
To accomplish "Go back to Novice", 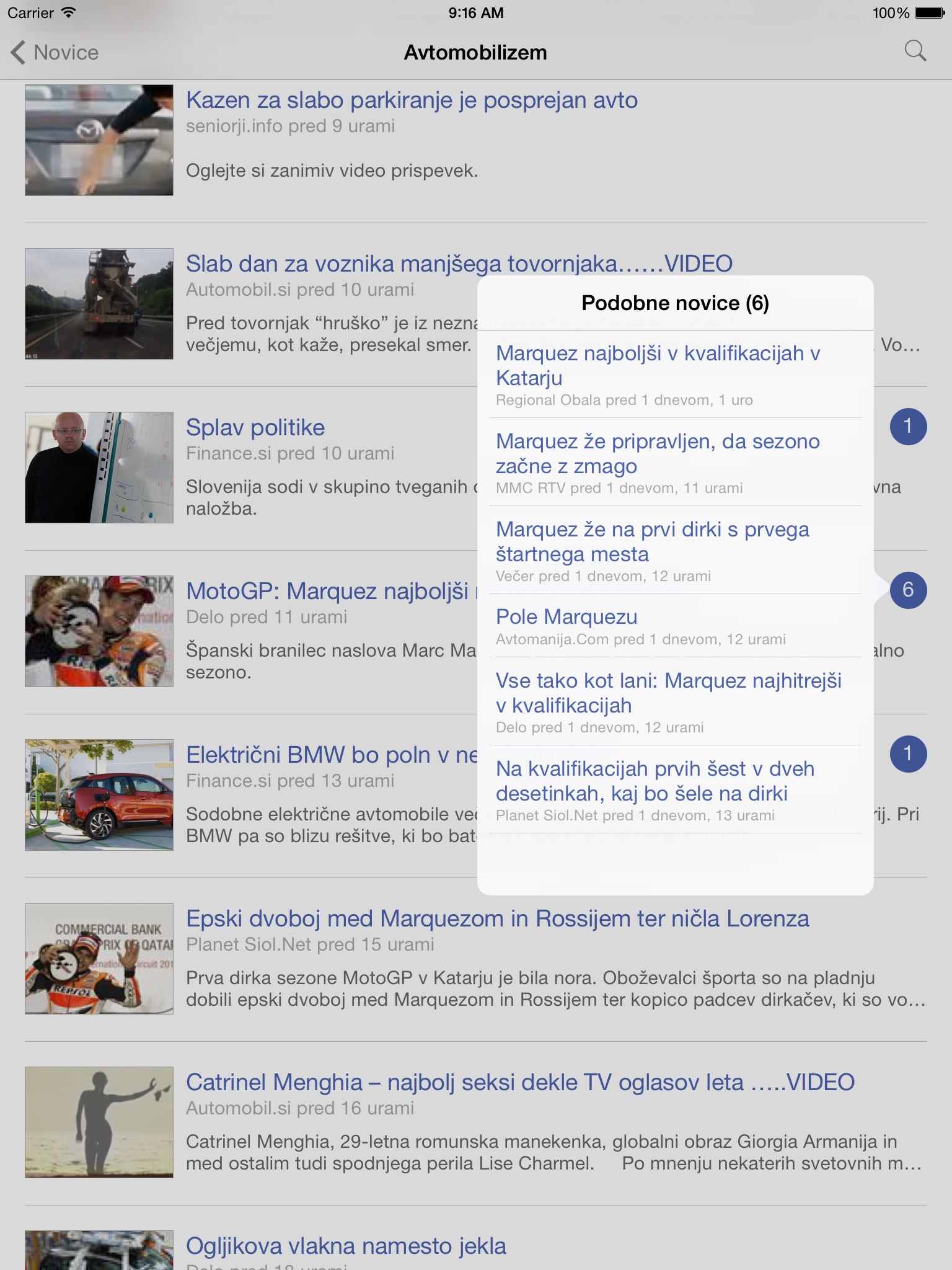I will pyautogui.click(x=55, y=53).
